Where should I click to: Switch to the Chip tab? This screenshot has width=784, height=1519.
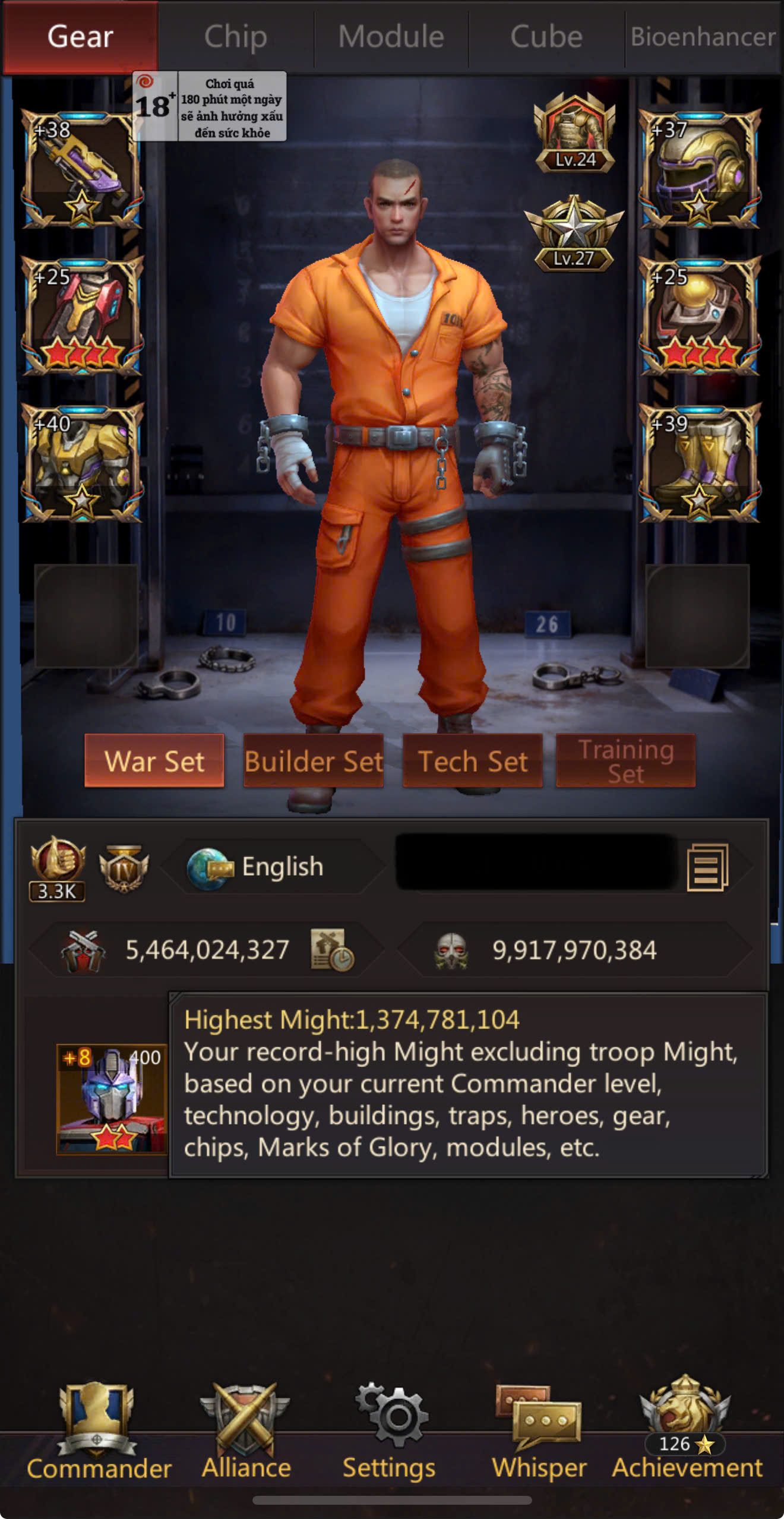click(236, 37)
